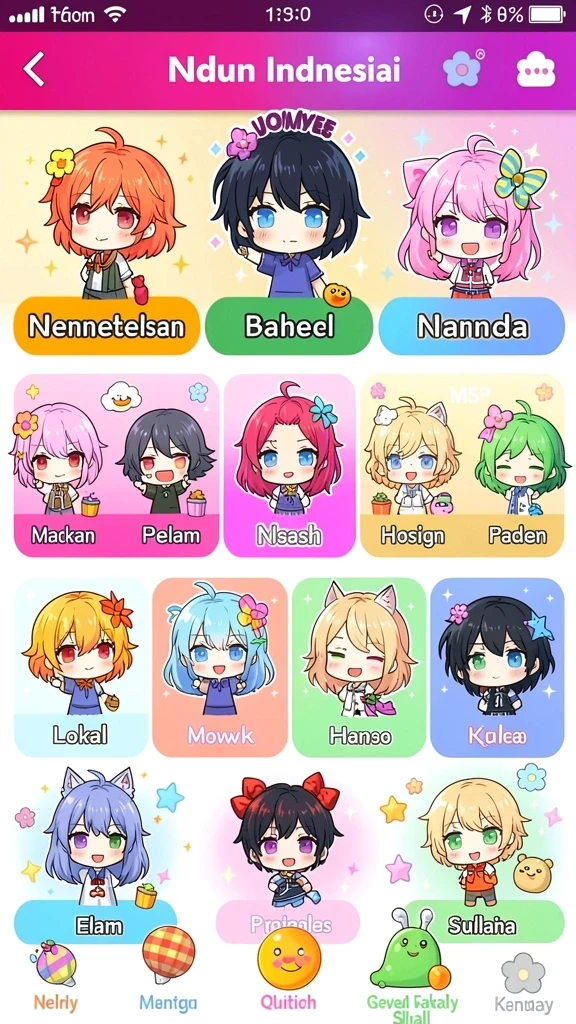Open the flower icon in the header
The image size is (576, 1024).
[462, 69]
